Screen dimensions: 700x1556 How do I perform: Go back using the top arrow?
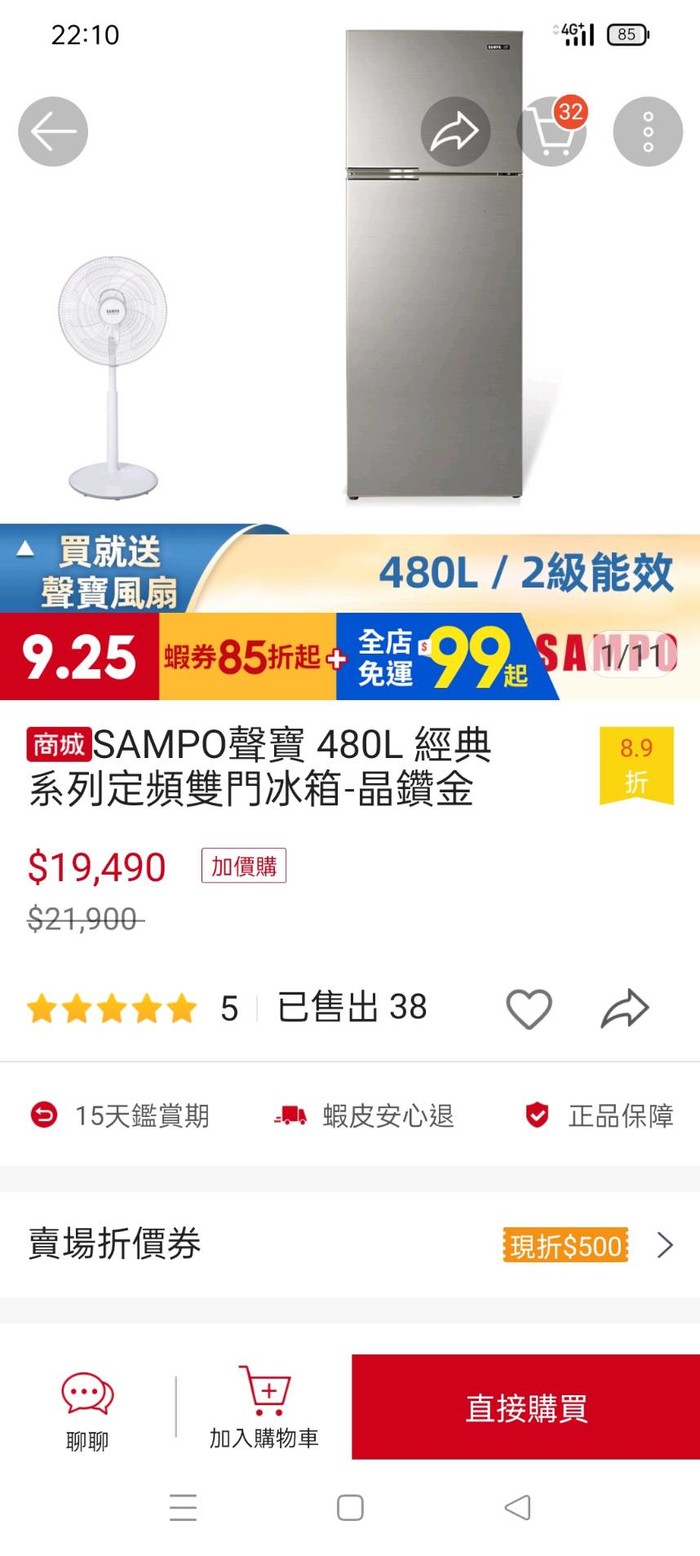point(53,131)
